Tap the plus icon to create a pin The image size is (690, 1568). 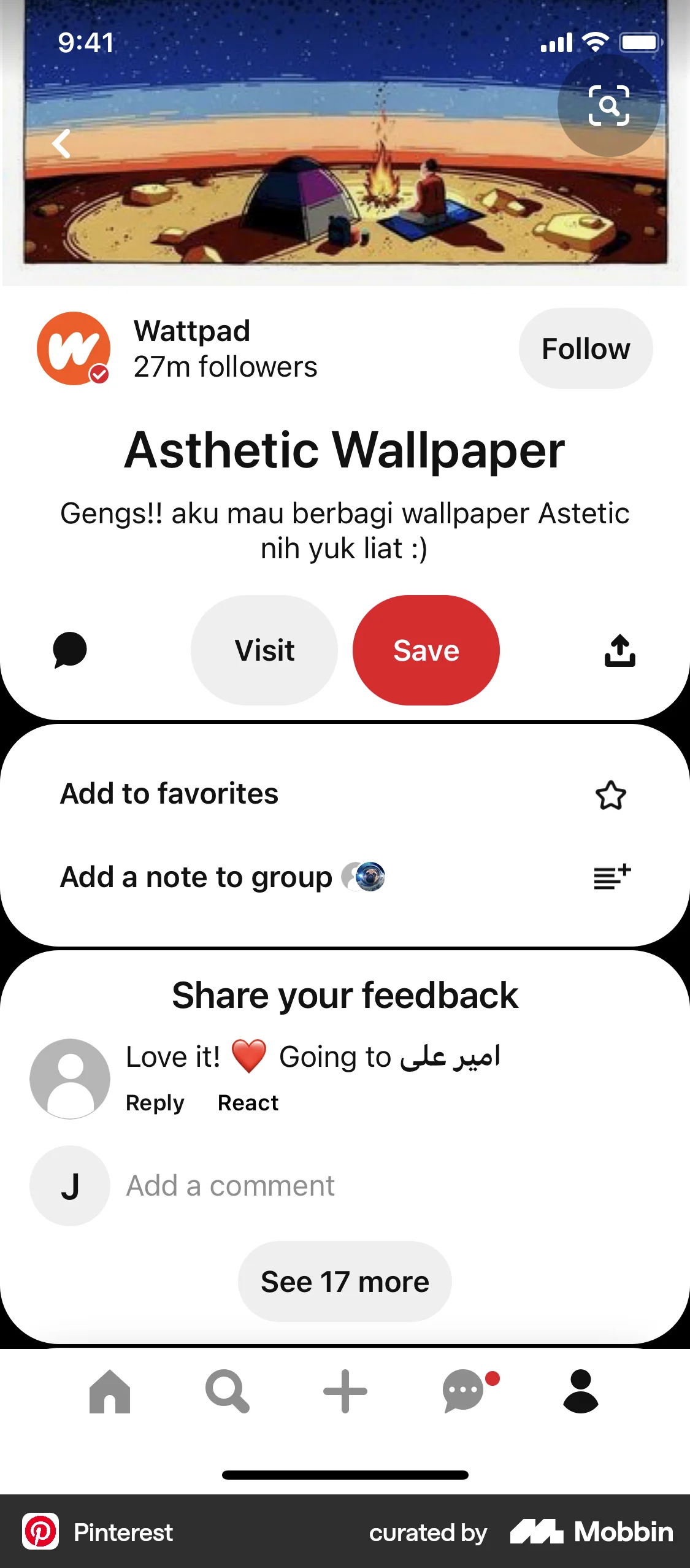click(x=345, y=1391)
